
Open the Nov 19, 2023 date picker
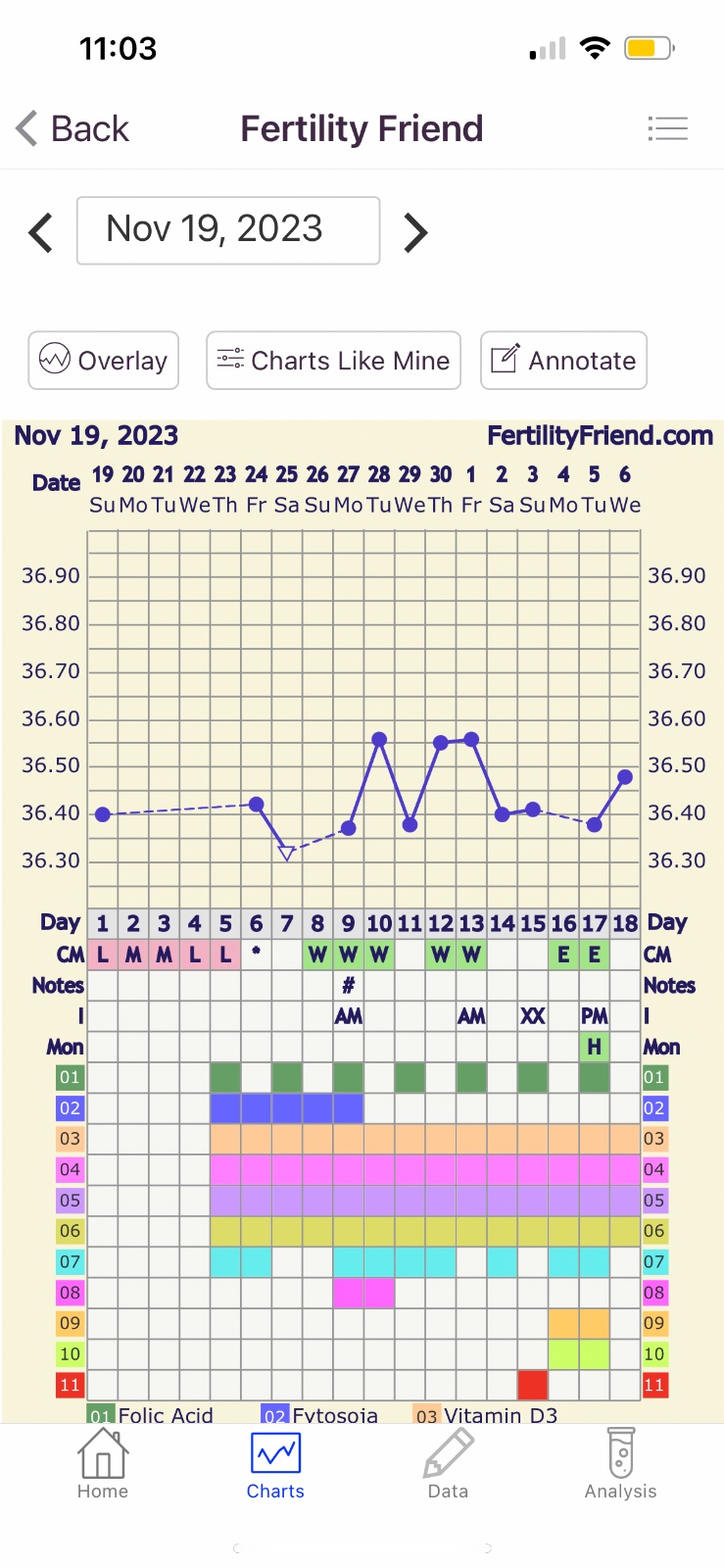(x=228, y=230)
